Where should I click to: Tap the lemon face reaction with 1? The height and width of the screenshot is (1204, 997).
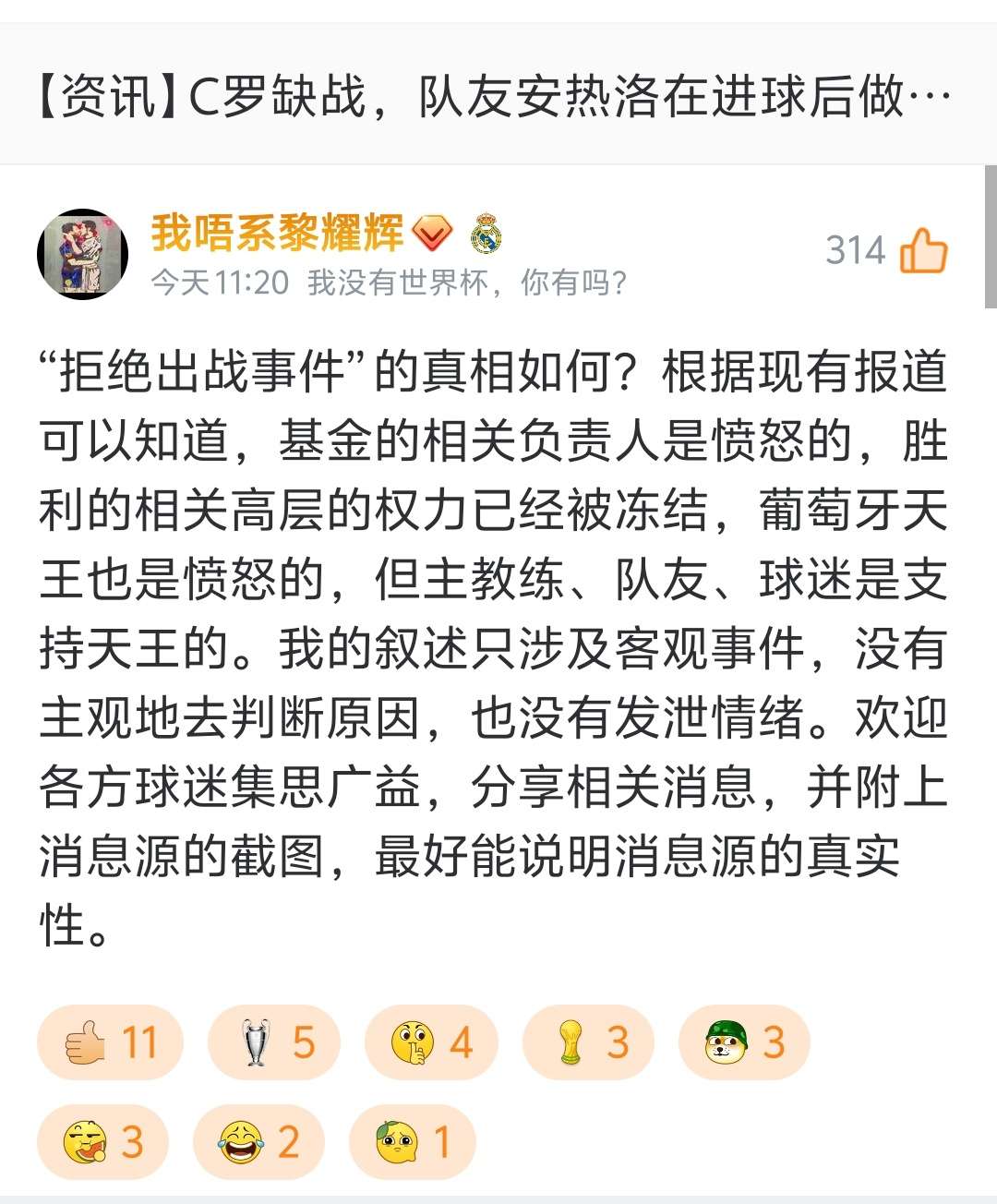coord(413,1142)
